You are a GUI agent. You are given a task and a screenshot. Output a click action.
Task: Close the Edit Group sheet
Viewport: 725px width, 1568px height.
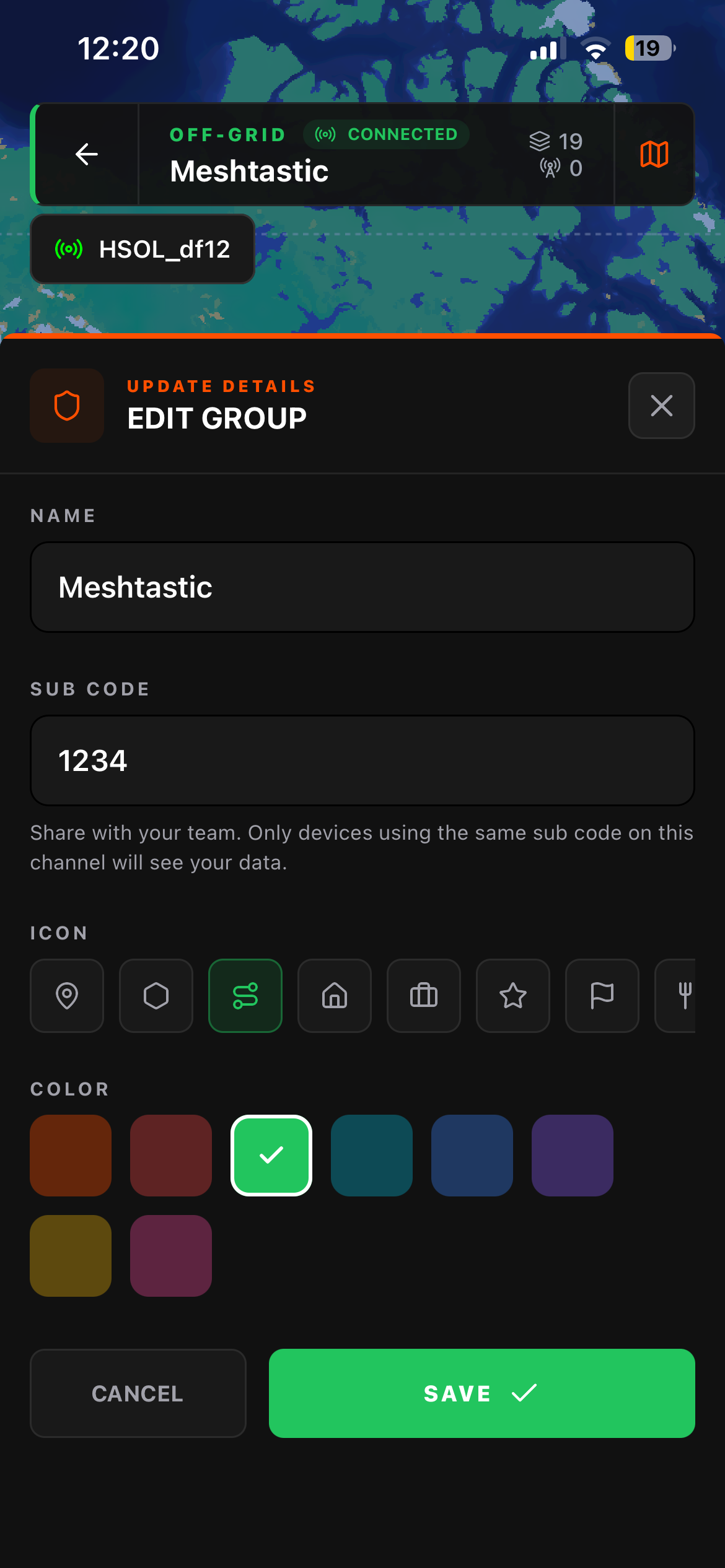click(661, 406)
